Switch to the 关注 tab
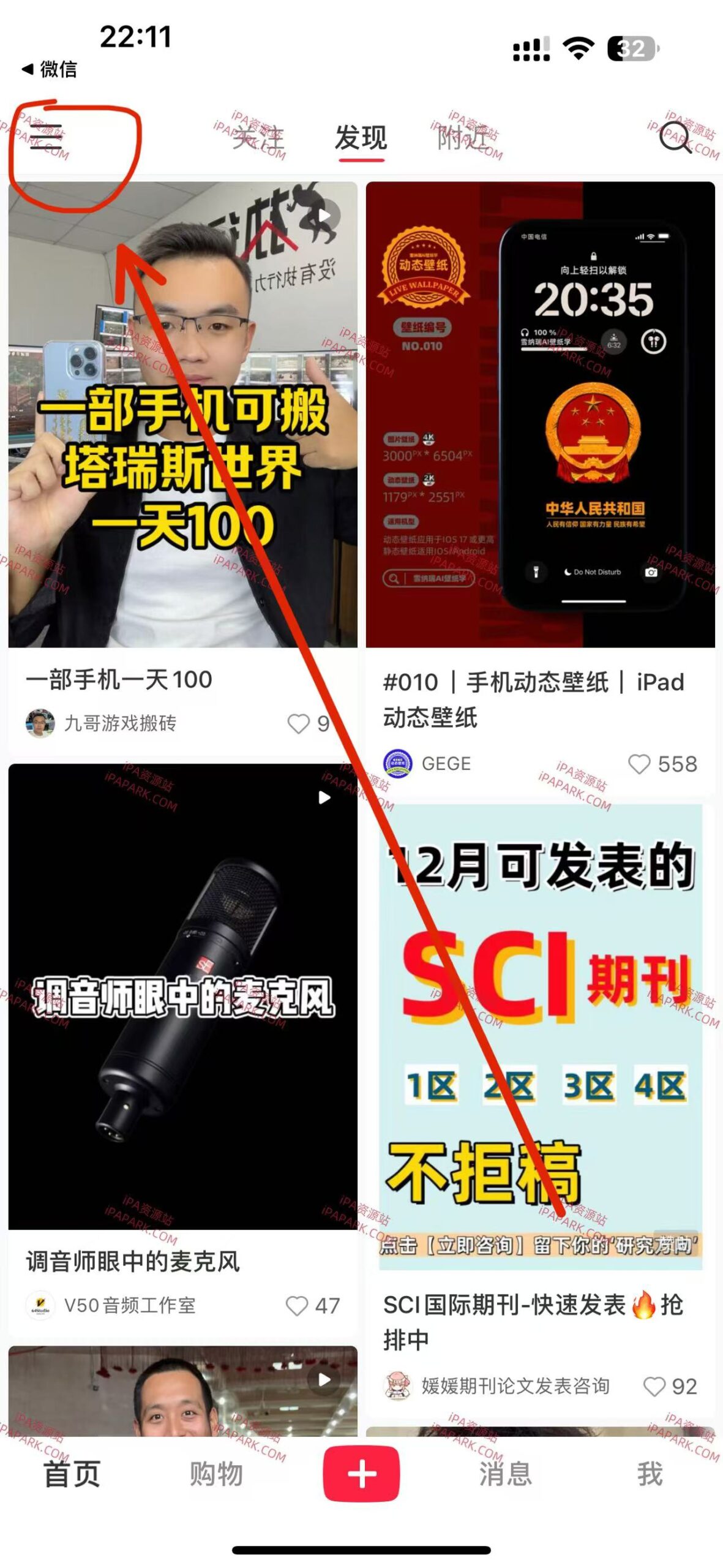723x1568 pixels. pos(257,141)
